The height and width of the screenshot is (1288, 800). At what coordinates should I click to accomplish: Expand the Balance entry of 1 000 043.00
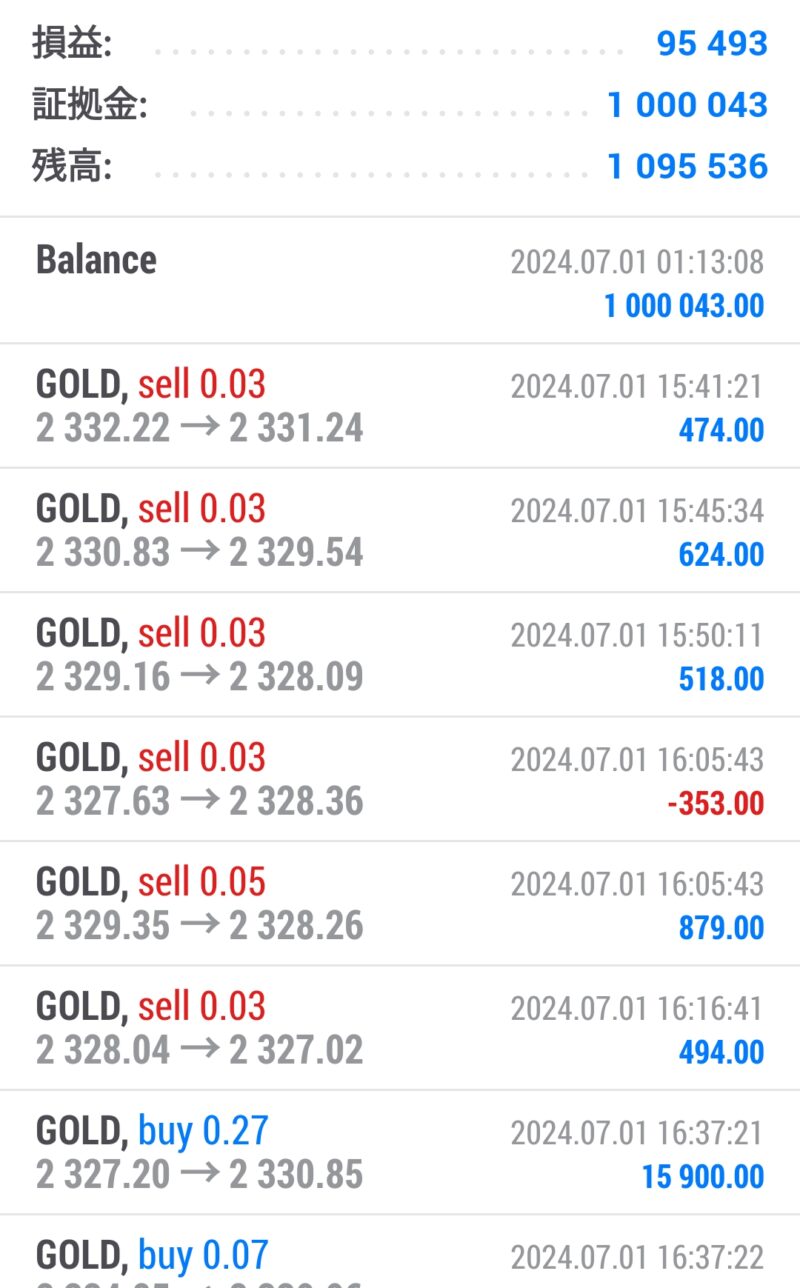pos(400,281)
